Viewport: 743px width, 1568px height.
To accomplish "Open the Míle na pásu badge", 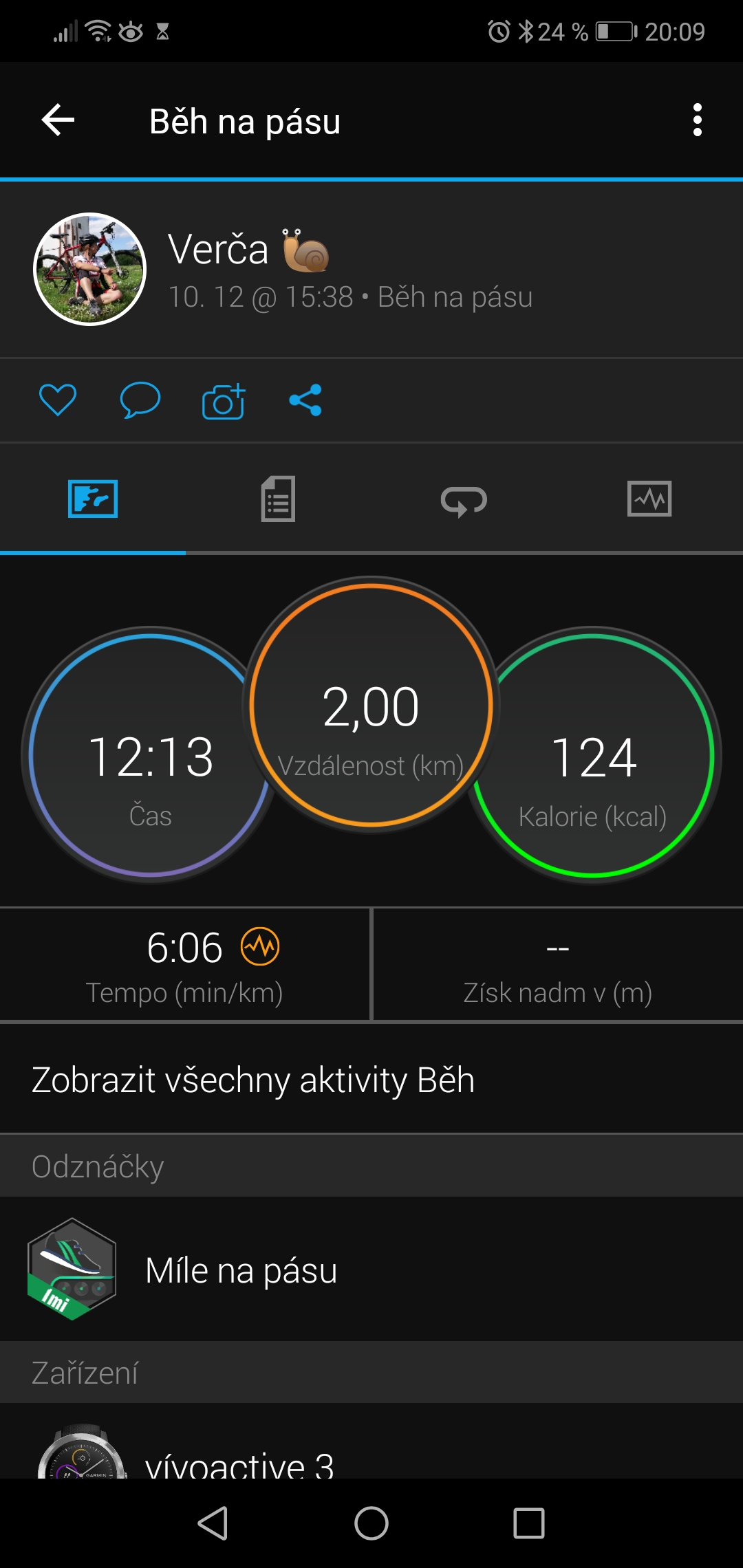I will tap(371, 1270).
